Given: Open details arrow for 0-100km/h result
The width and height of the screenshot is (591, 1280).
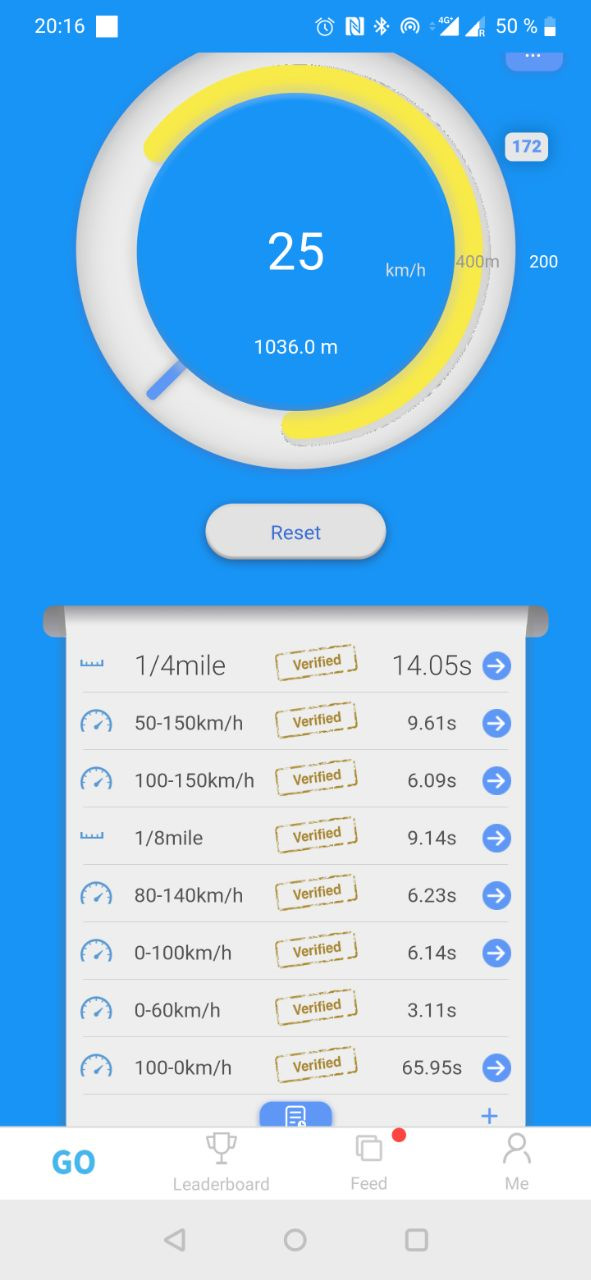Looking at the screenshot, I should [497, 953].
